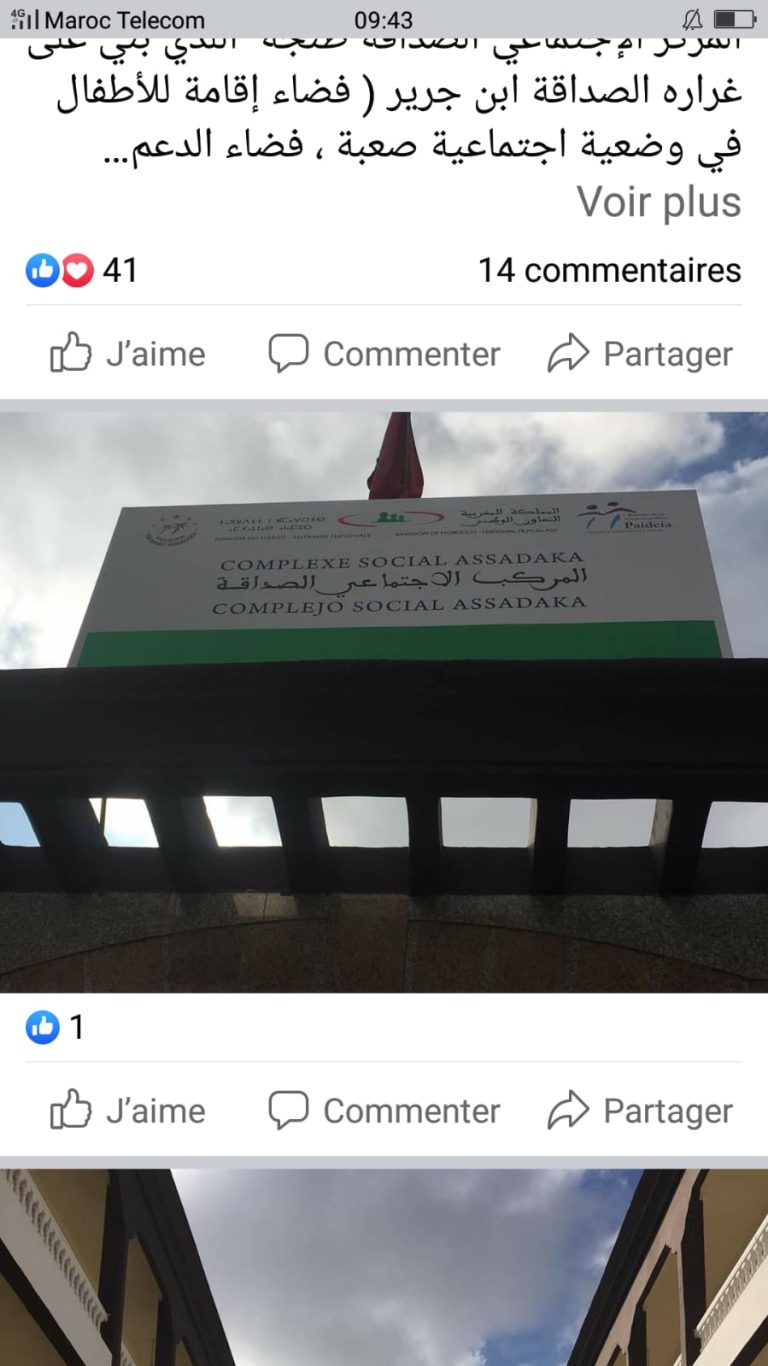This screenshot has width=768, height=1366.
Task: Expand the post text with Voir plus
Action: click(658, 203)
